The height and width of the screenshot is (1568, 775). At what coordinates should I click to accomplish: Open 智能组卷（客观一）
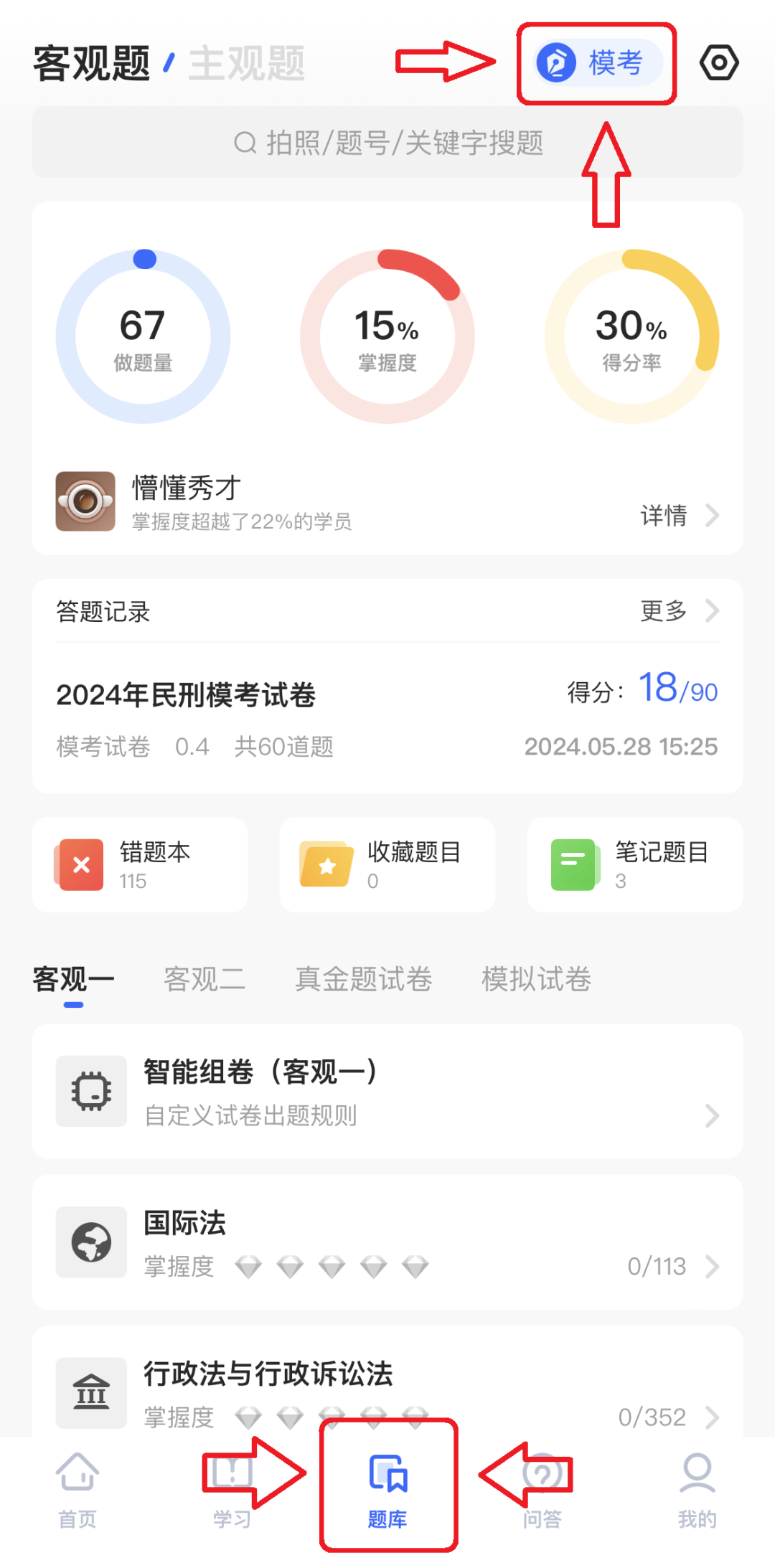click(x=387, y=1091)
